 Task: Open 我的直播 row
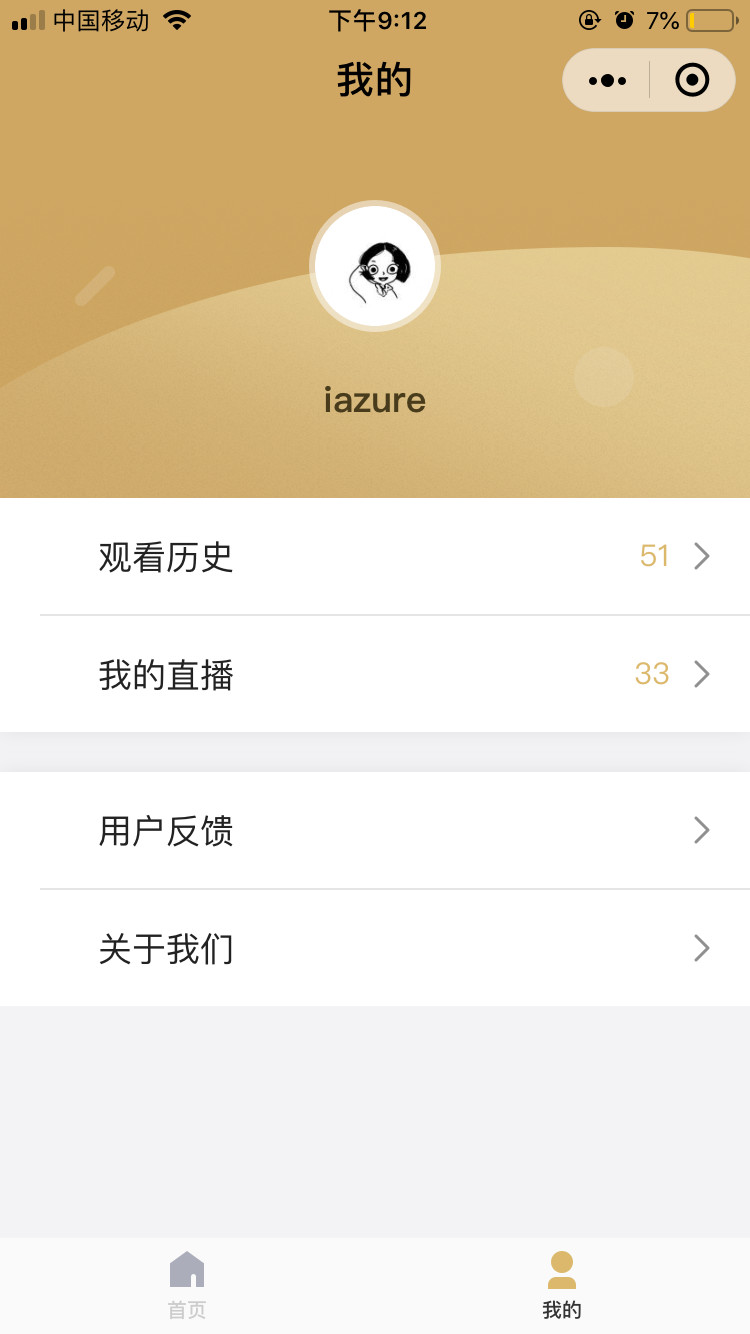click(x=375, y=674)
